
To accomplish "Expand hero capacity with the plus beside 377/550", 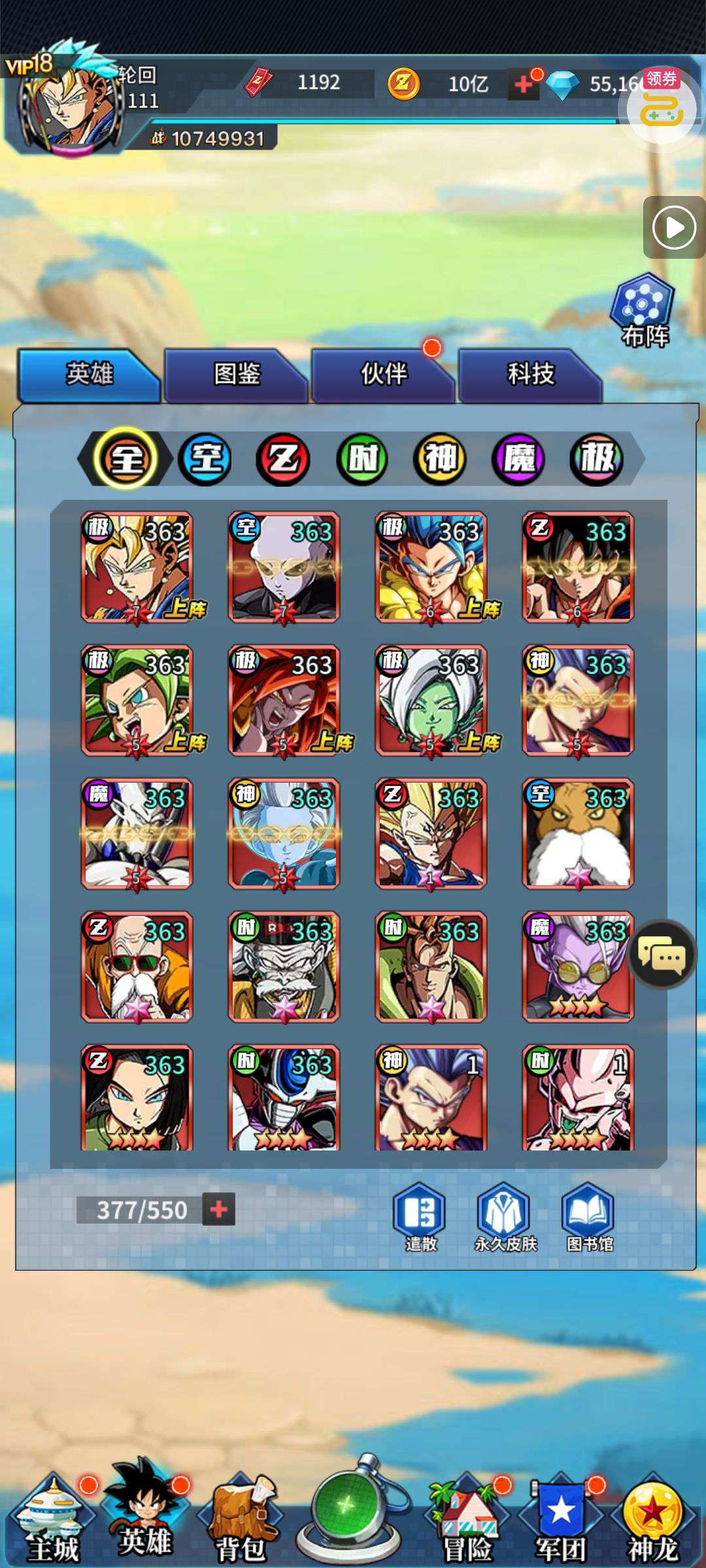I will [x=219, y=1209].
